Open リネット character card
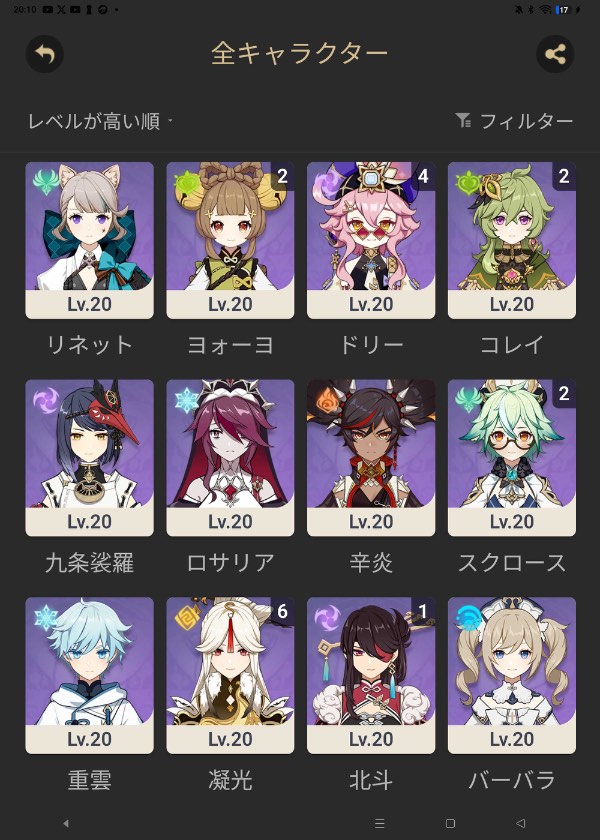Image resolution: width=600 pixels, height=840 pixels. click(x=90, y=240)
